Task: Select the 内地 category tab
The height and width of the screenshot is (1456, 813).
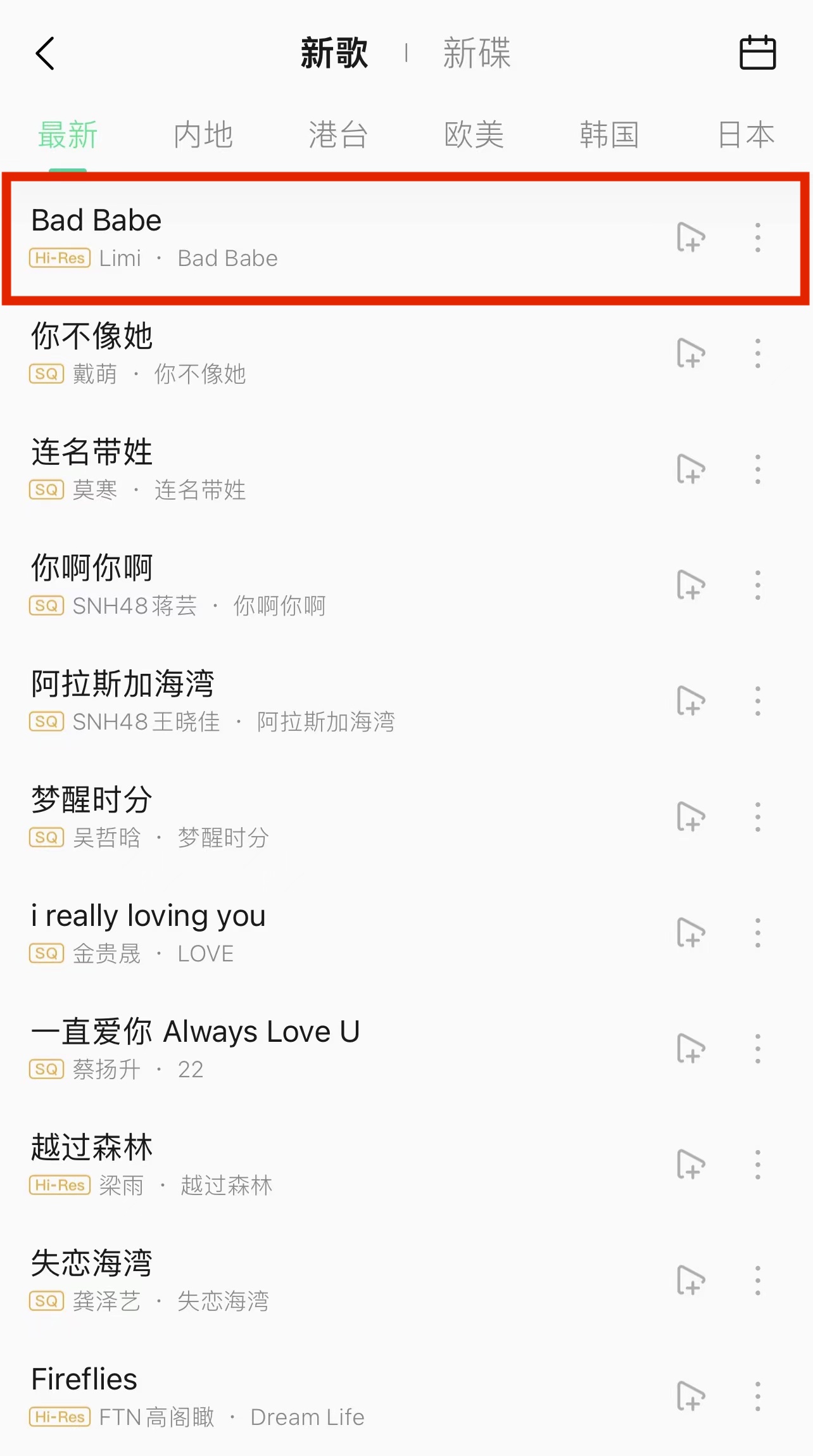Action: tap(203, 135)
